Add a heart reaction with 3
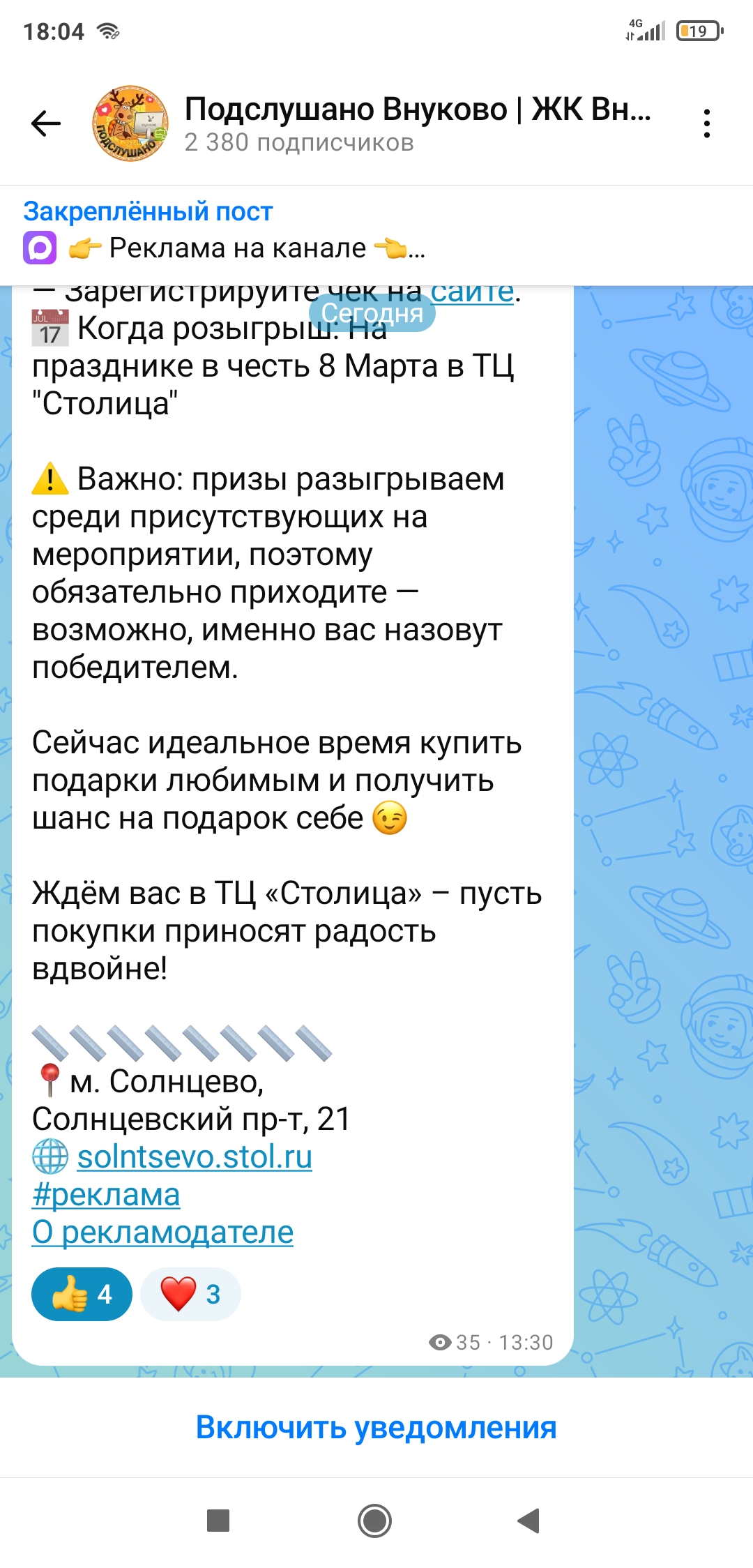Screen dimensions: 753x1568 (190, 1294)
